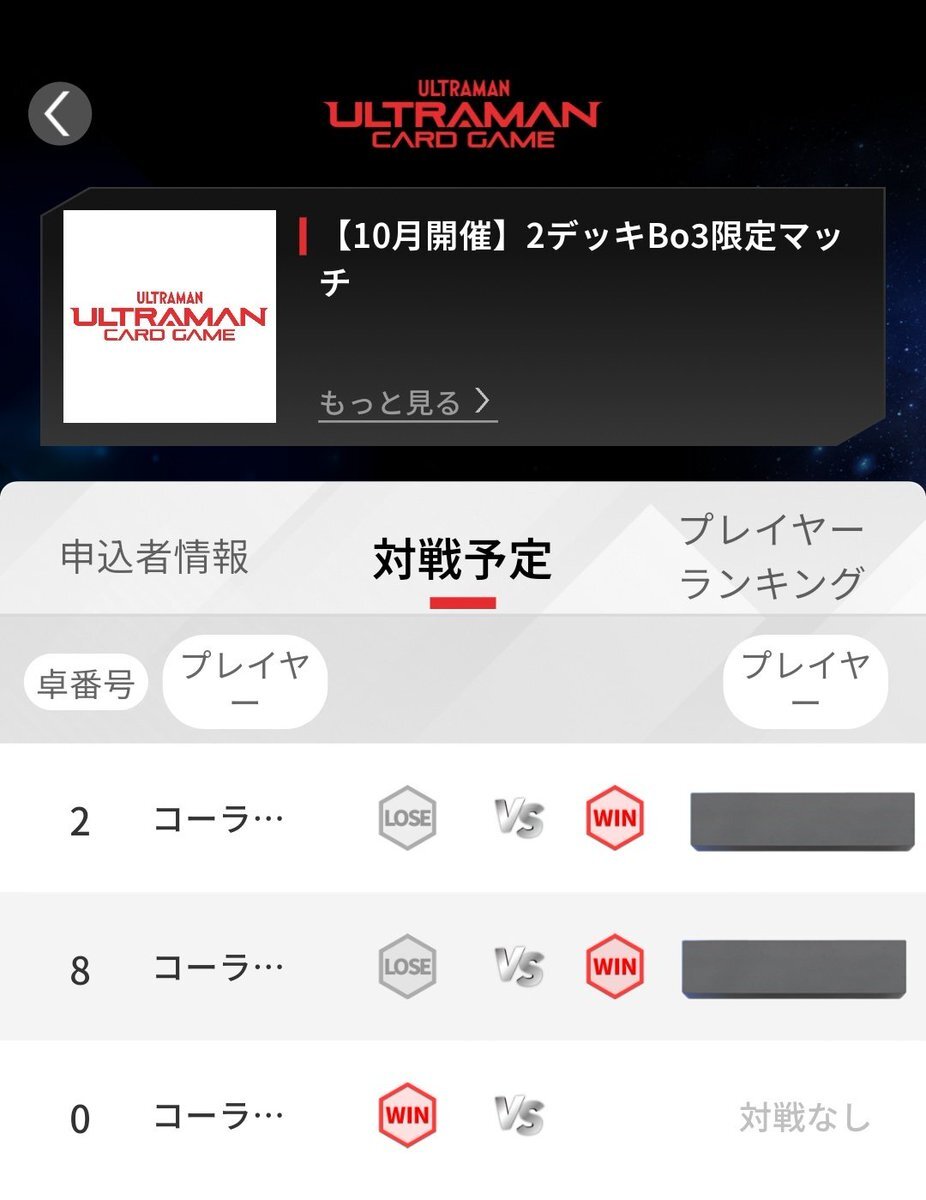Switch to the プレイヤーランキング tab
Screen dimensions: 926x1200
(771, 557)
